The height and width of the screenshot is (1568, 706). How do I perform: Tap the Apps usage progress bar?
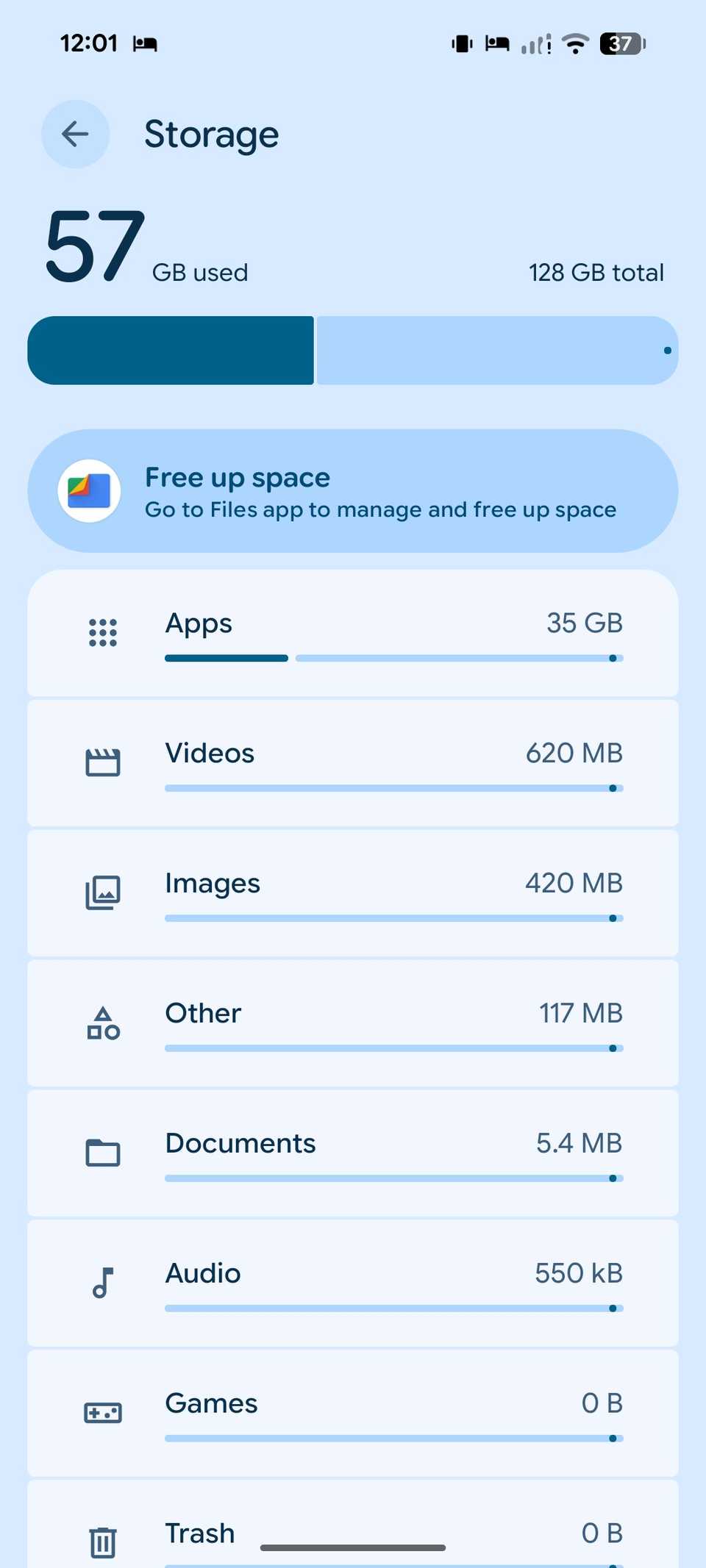[393, 658]
